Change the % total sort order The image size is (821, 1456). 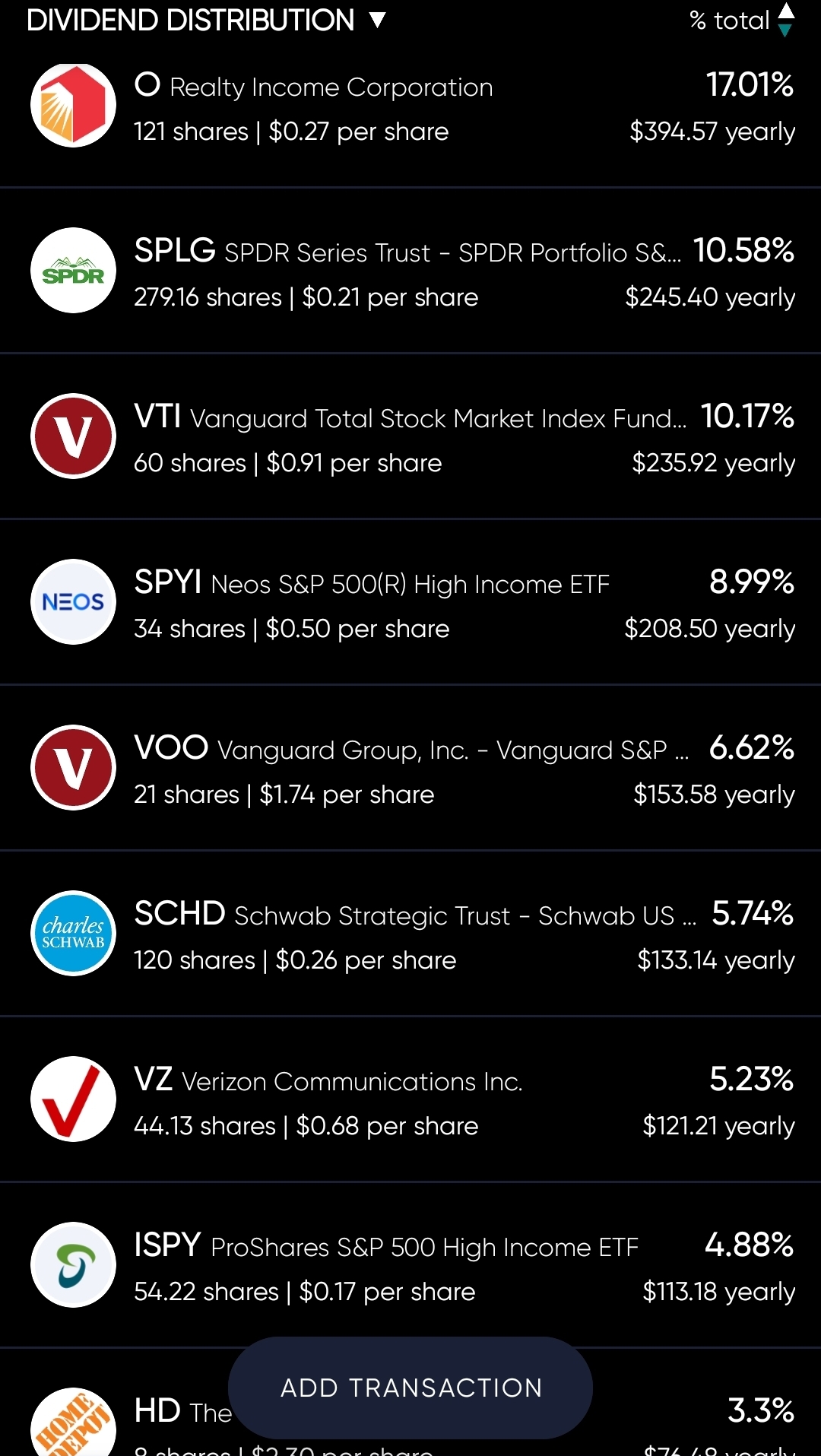[x=741, y=20]
